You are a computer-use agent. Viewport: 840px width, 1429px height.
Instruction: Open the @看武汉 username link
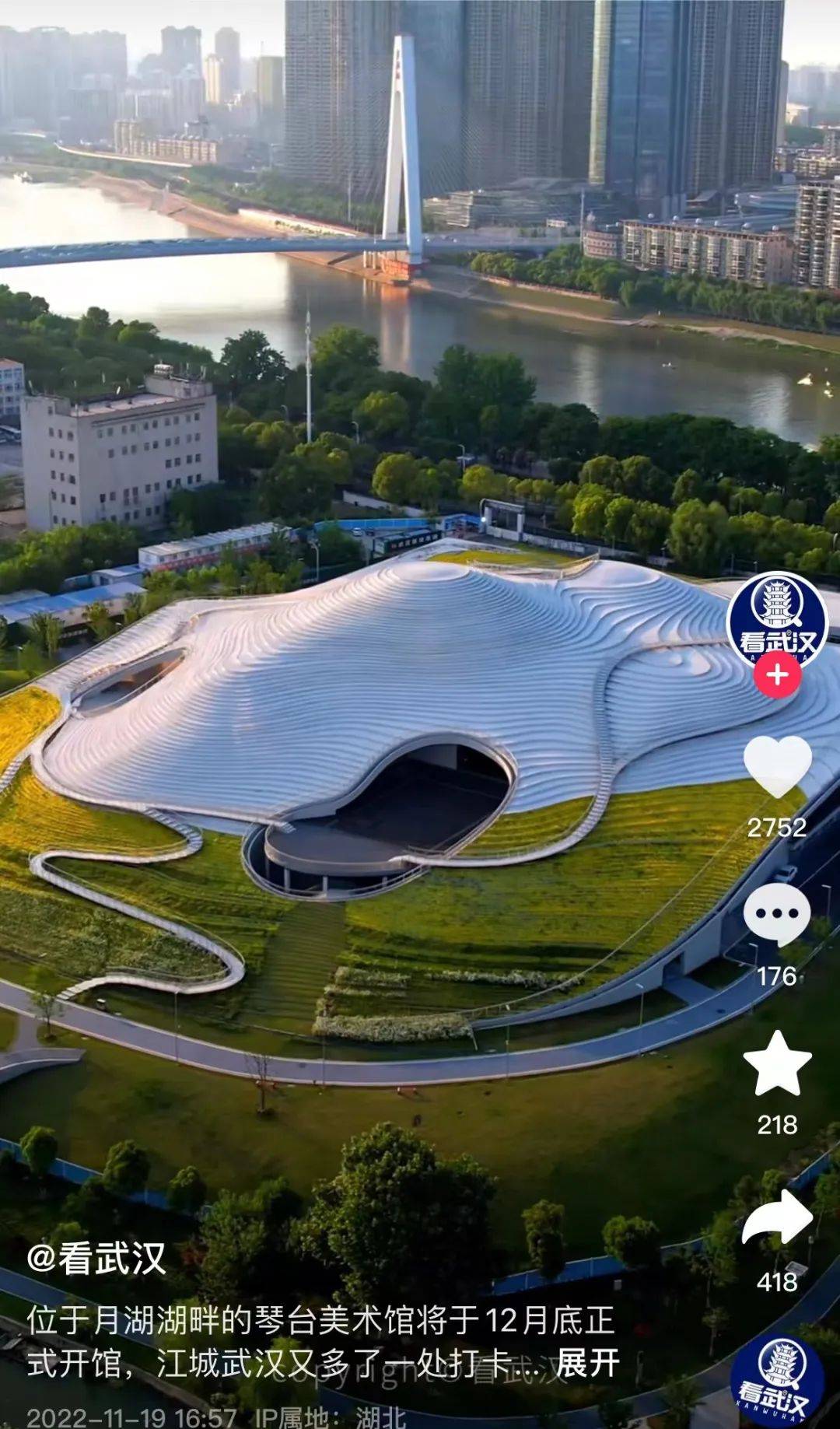96,1258
